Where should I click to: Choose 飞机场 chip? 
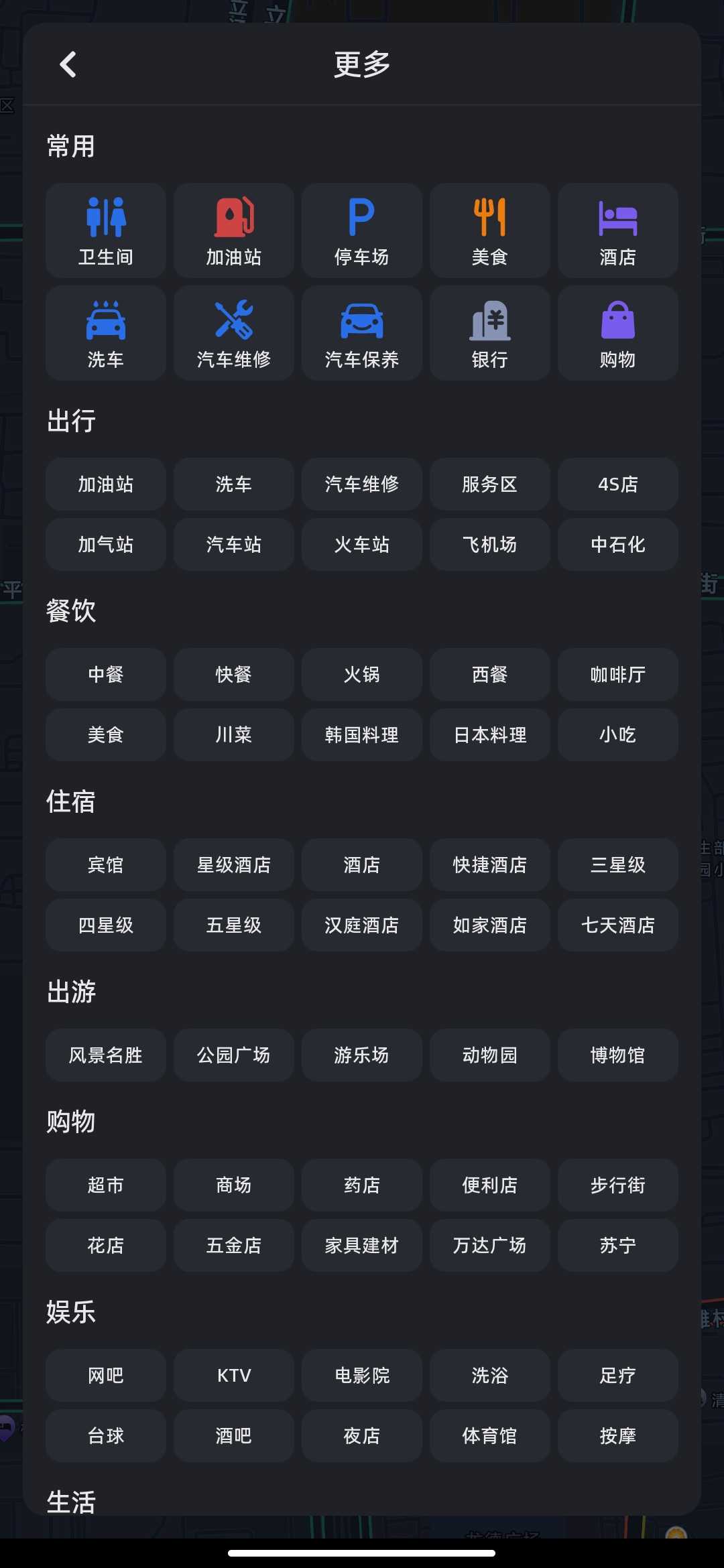(489, 545)
